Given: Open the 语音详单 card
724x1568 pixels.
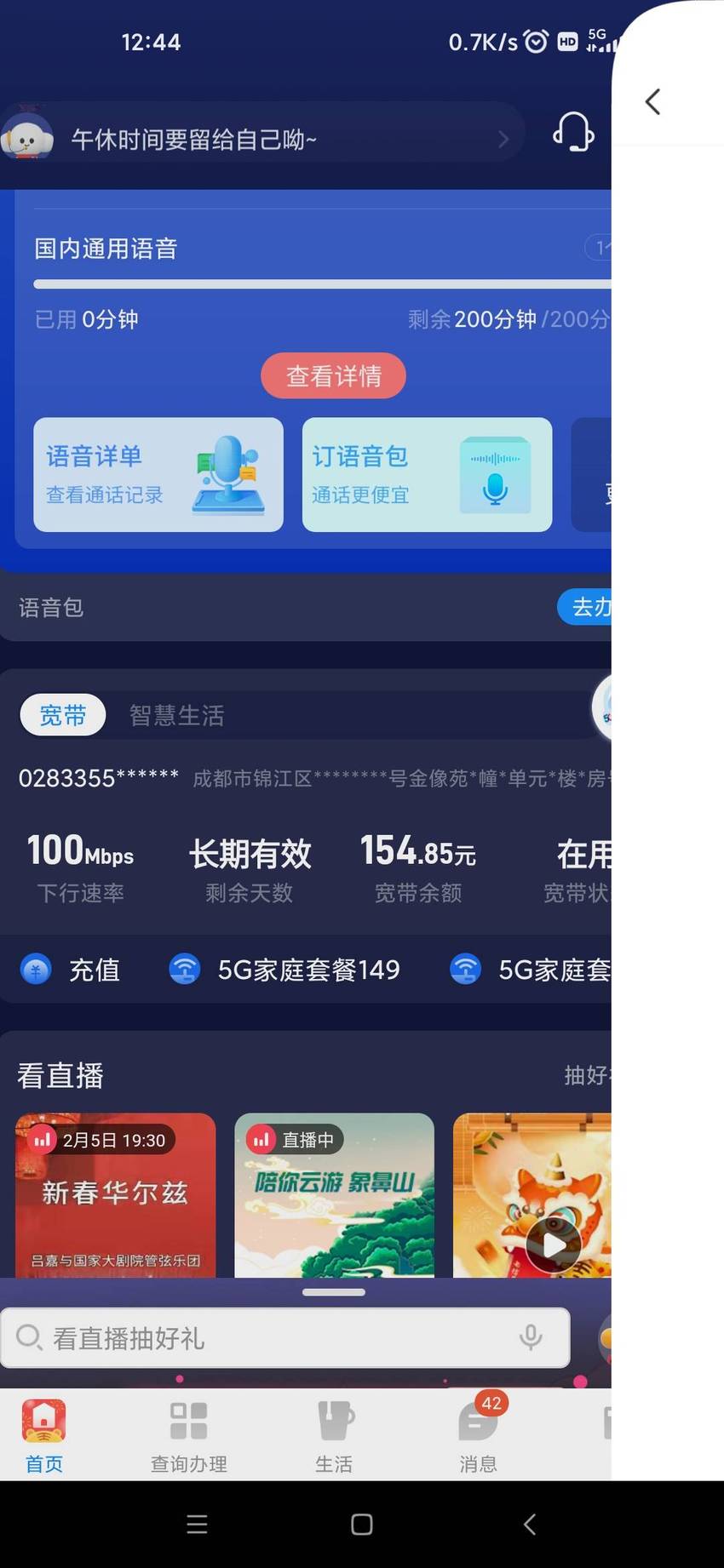Looking at the screenshot, I should [x=158, y=474].
